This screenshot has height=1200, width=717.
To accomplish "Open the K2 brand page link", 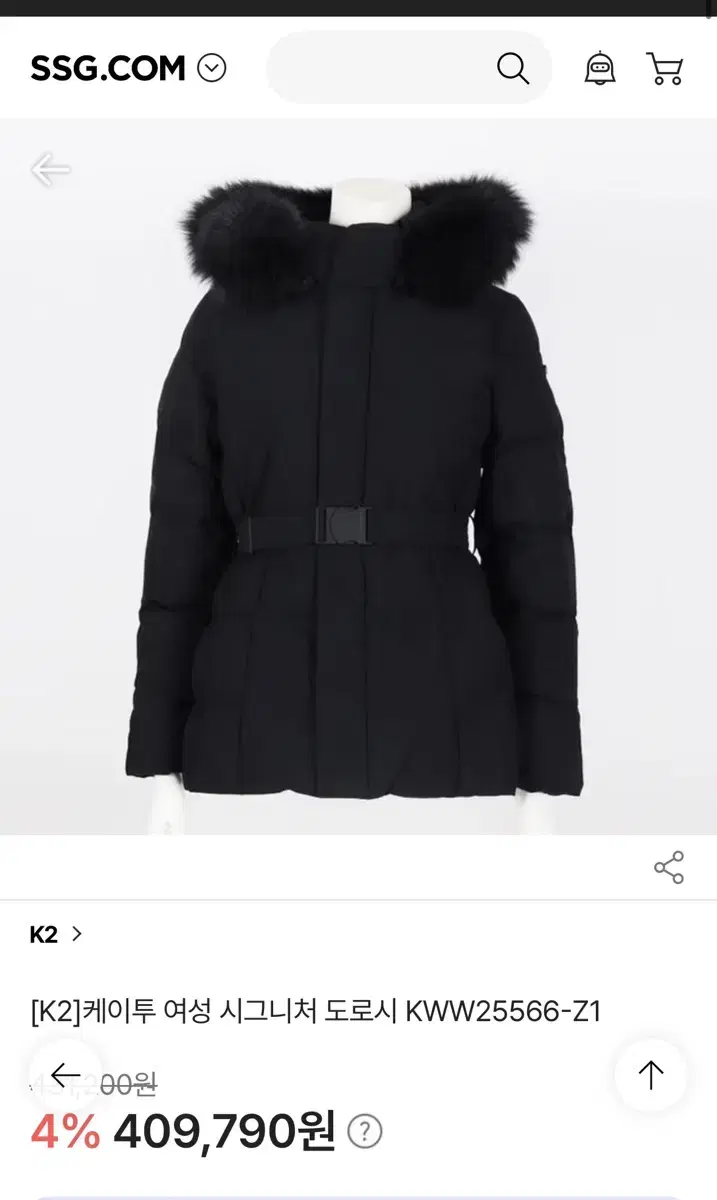I will [x=56, y=935].
